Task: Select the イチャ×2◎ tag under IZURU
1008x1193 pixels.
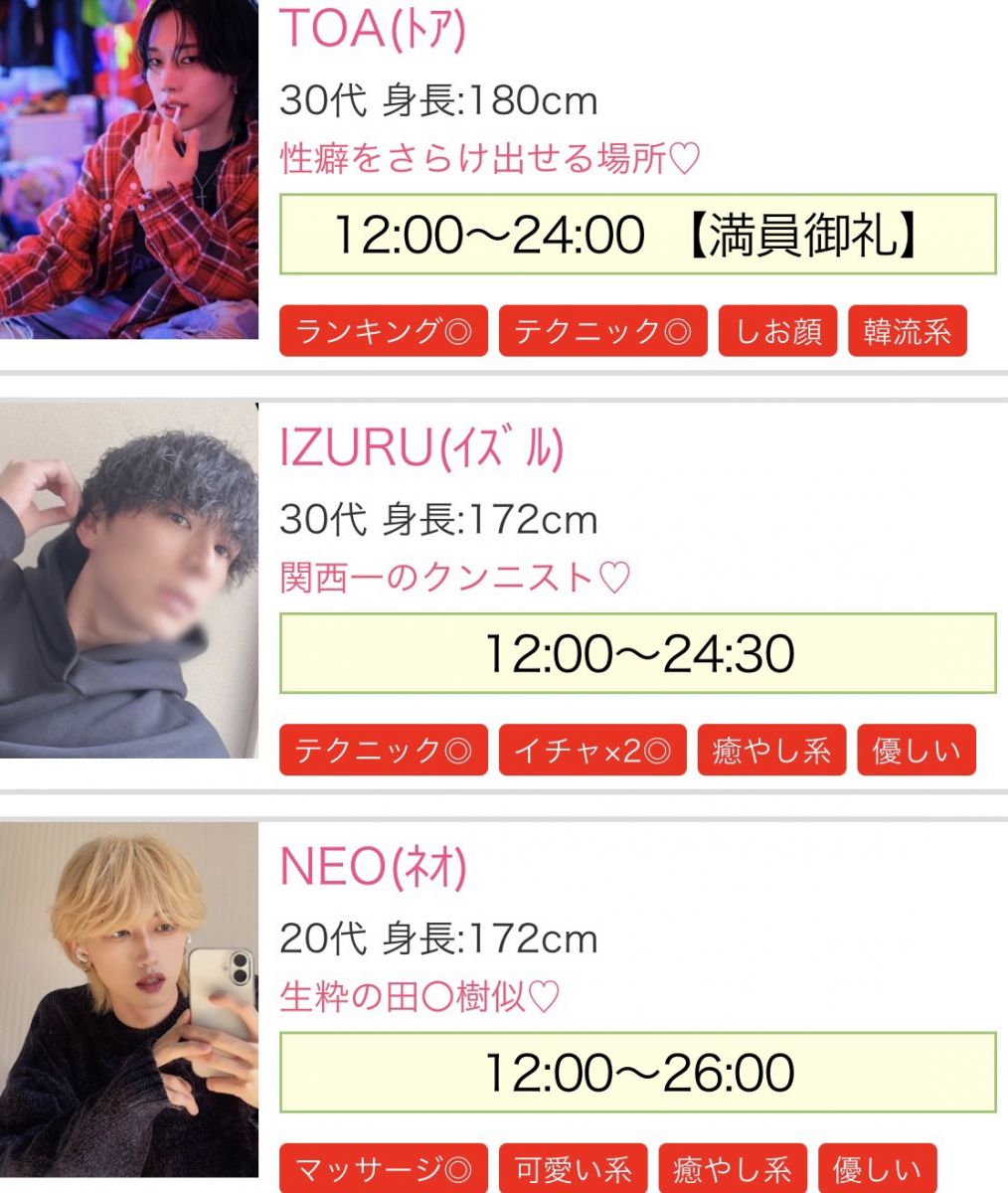Action: pos(592,750)
